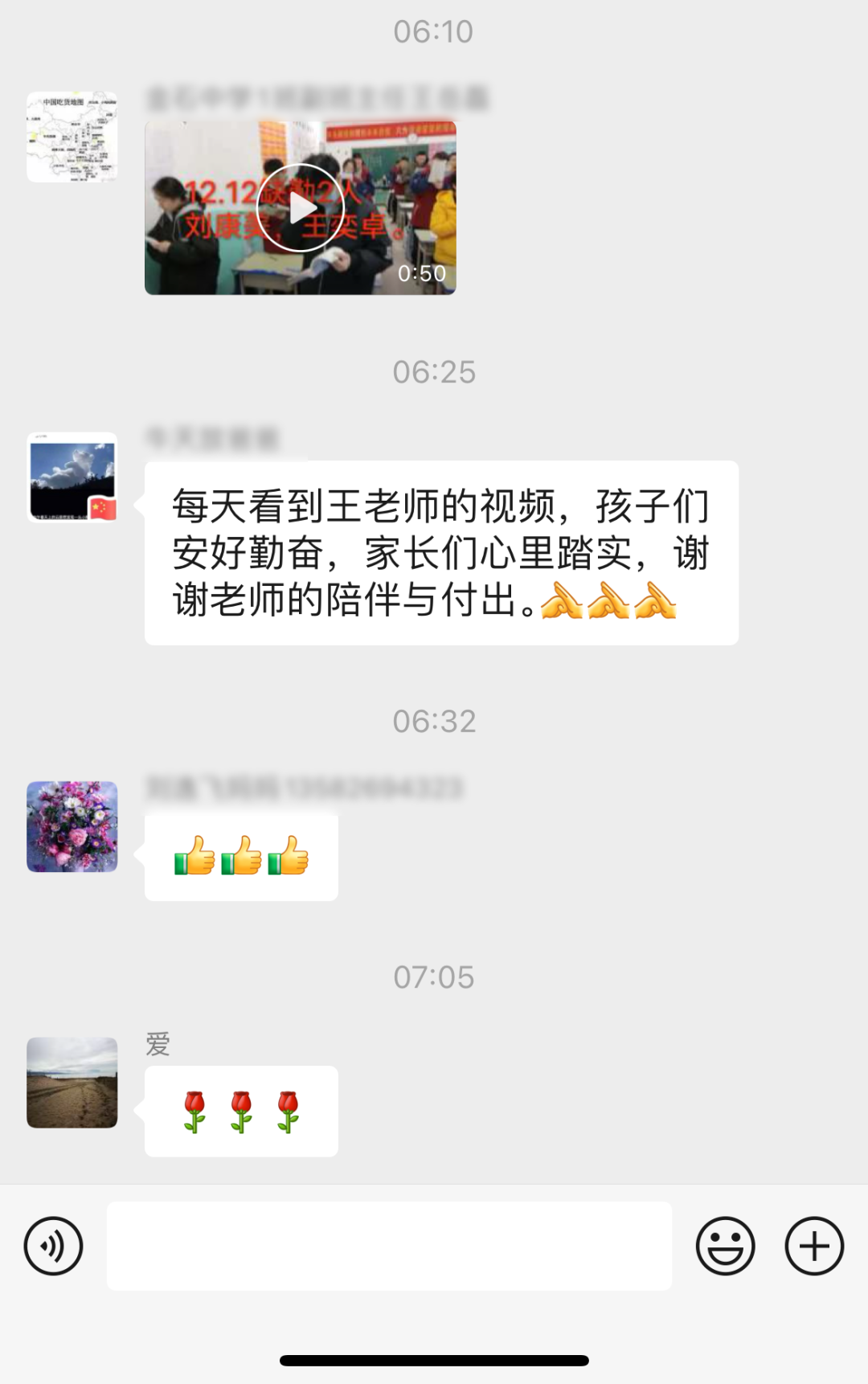The width and height of the screenshot is (868, 1384).
Task: Open the emoji sticker panel
Action: coord(725,1246)
